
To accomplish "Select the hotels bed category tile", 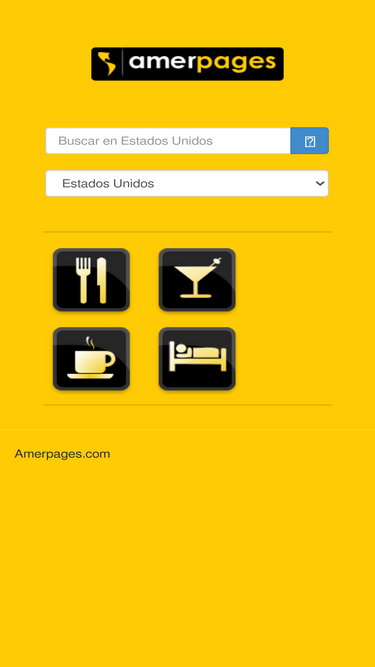I will point(197,359).
